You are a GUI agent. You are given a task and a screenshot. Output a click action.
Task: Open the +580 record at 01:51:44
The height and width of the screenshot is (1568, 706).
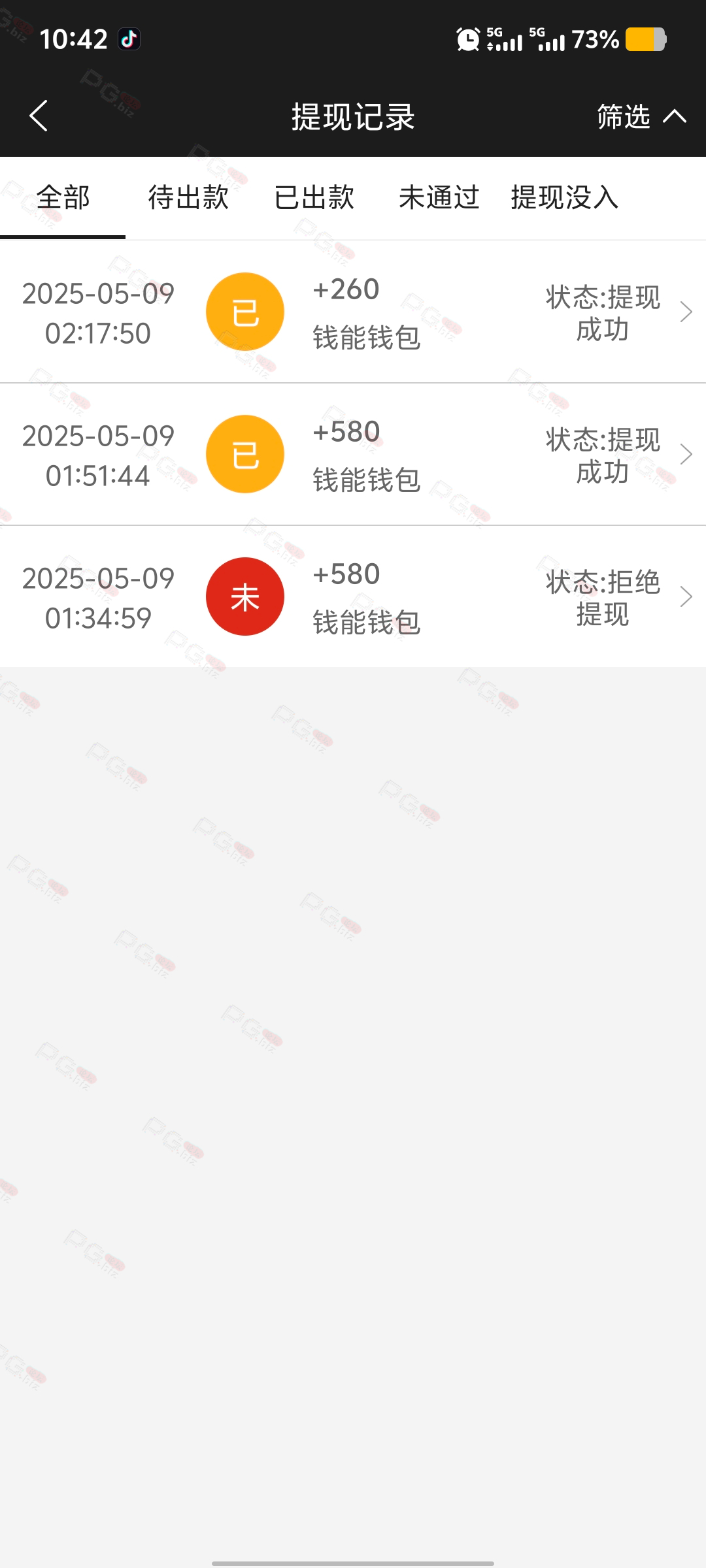point(353,454)
